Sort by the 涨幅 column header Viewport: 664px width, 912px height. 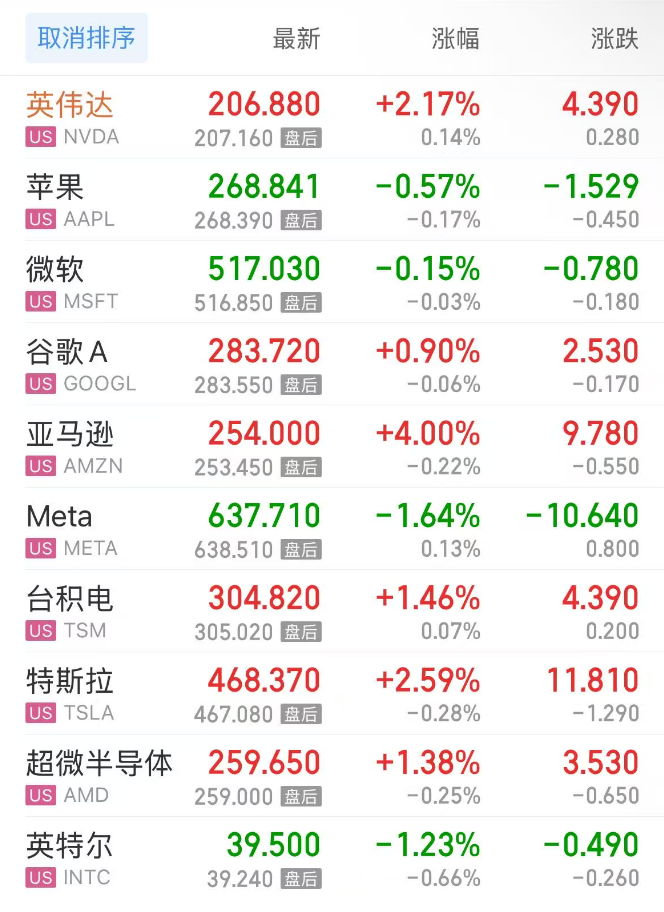pyautogui.click(x=455, y=39)
